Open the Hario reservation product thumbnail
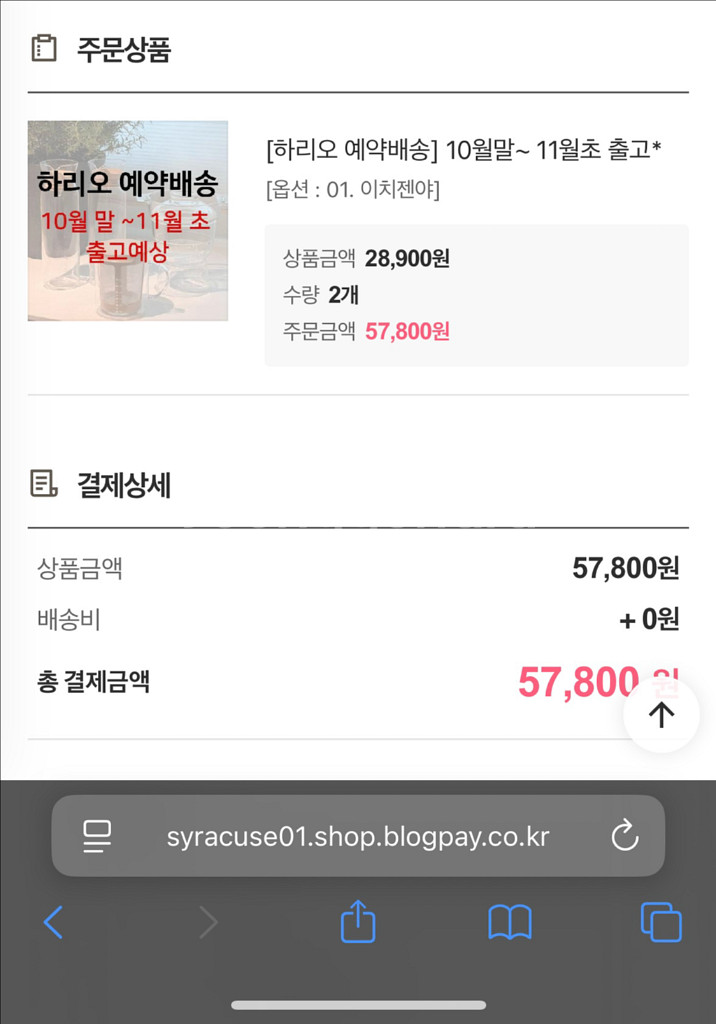Viewport: 716px width, 1024px height. [128, 221]
